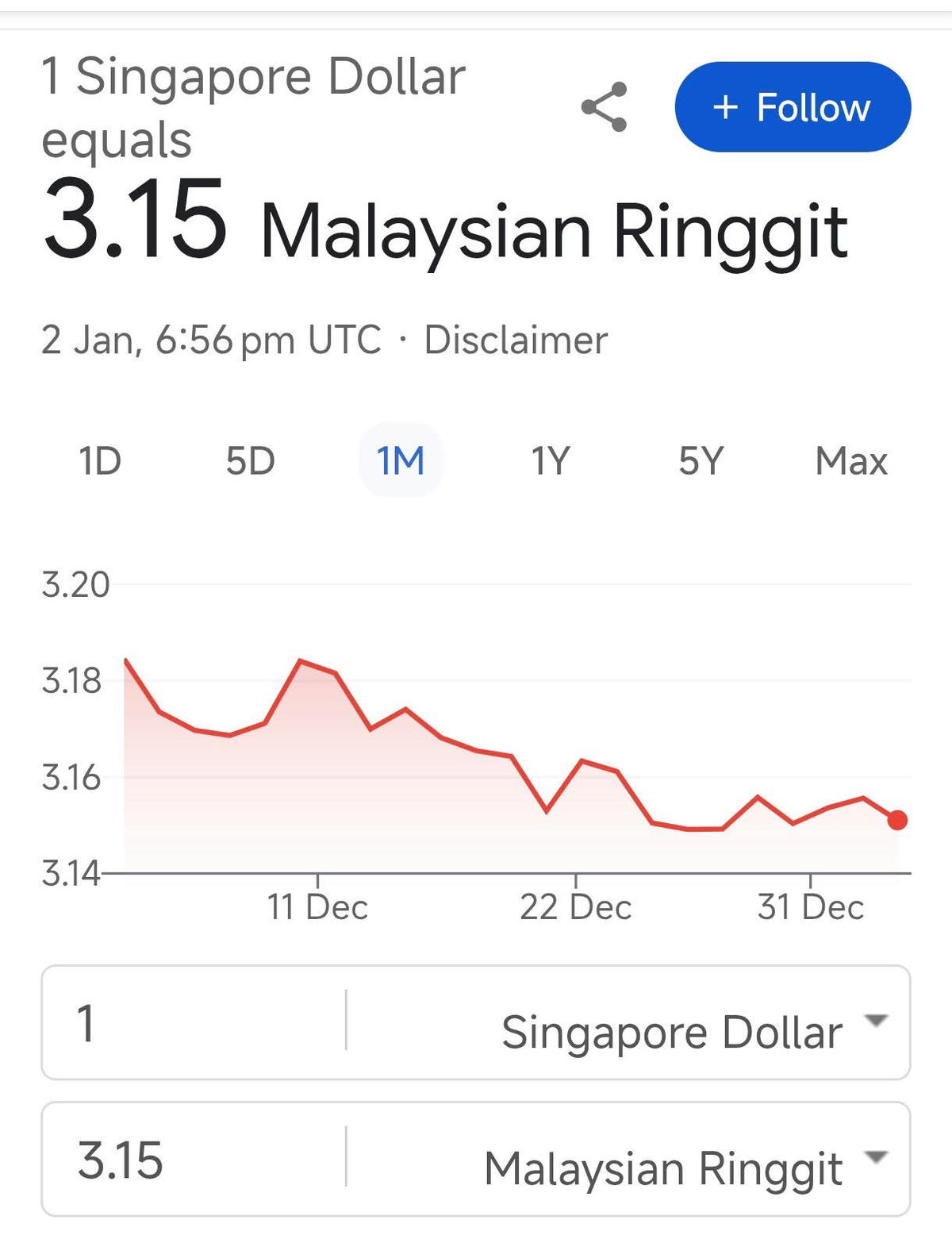The width and height of the screenshot is (952, 1239).
Task: Switch to the 1D time range
Action: (x=100, y=460)
